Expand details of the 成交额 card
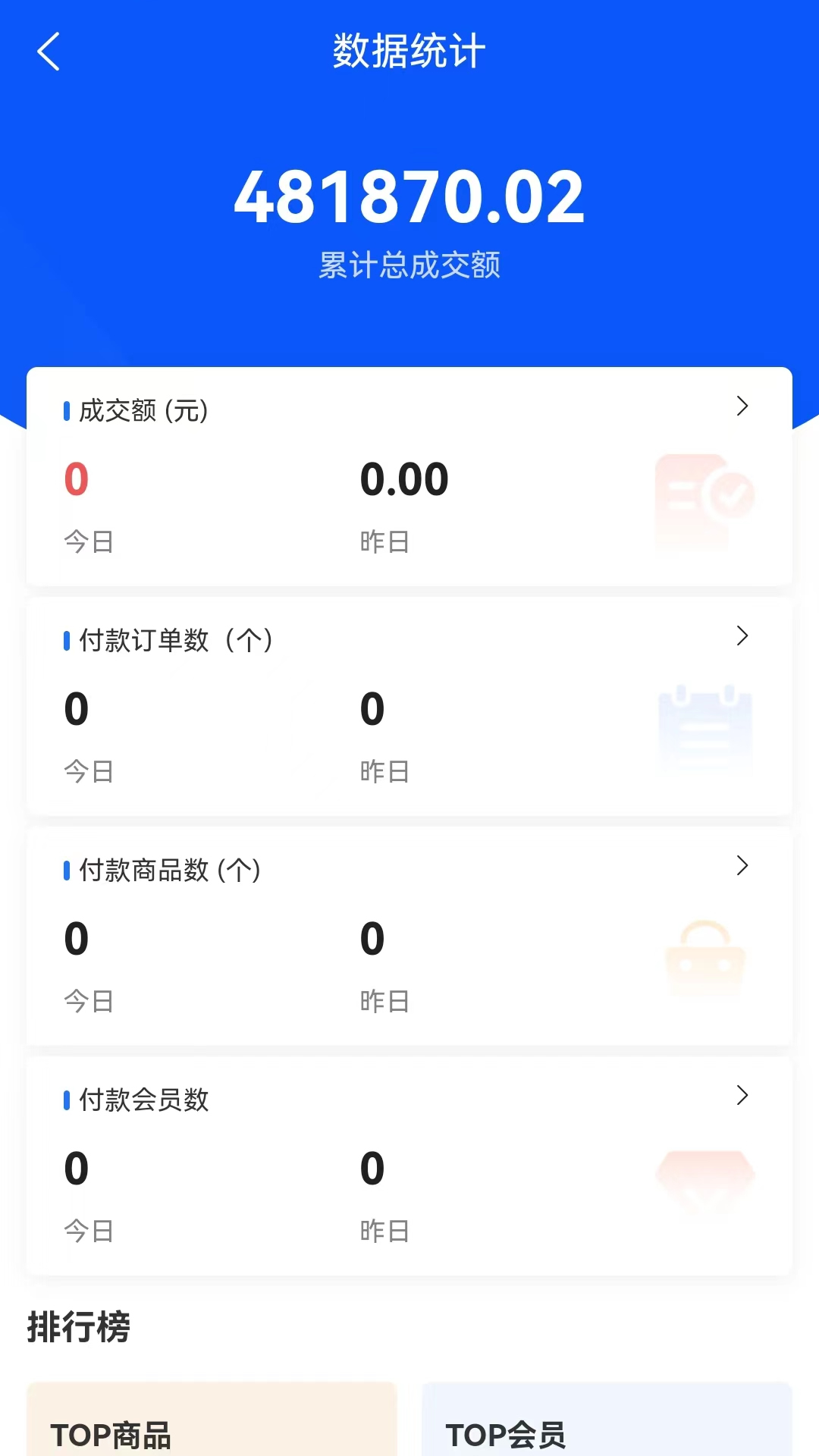Viewport: 819px width, 1456px height. pyautogui.click(x=742, y=407)
